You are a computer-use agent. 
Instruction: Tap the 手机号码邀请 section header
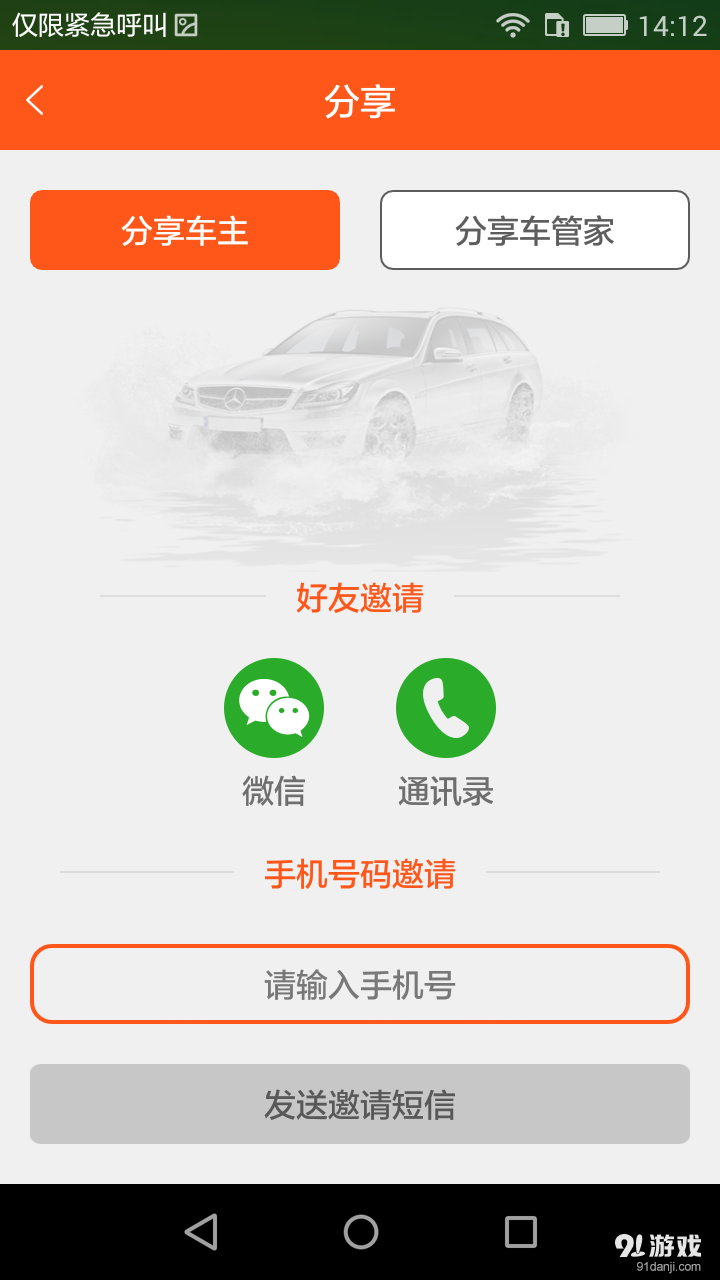(x=360, y=875)
